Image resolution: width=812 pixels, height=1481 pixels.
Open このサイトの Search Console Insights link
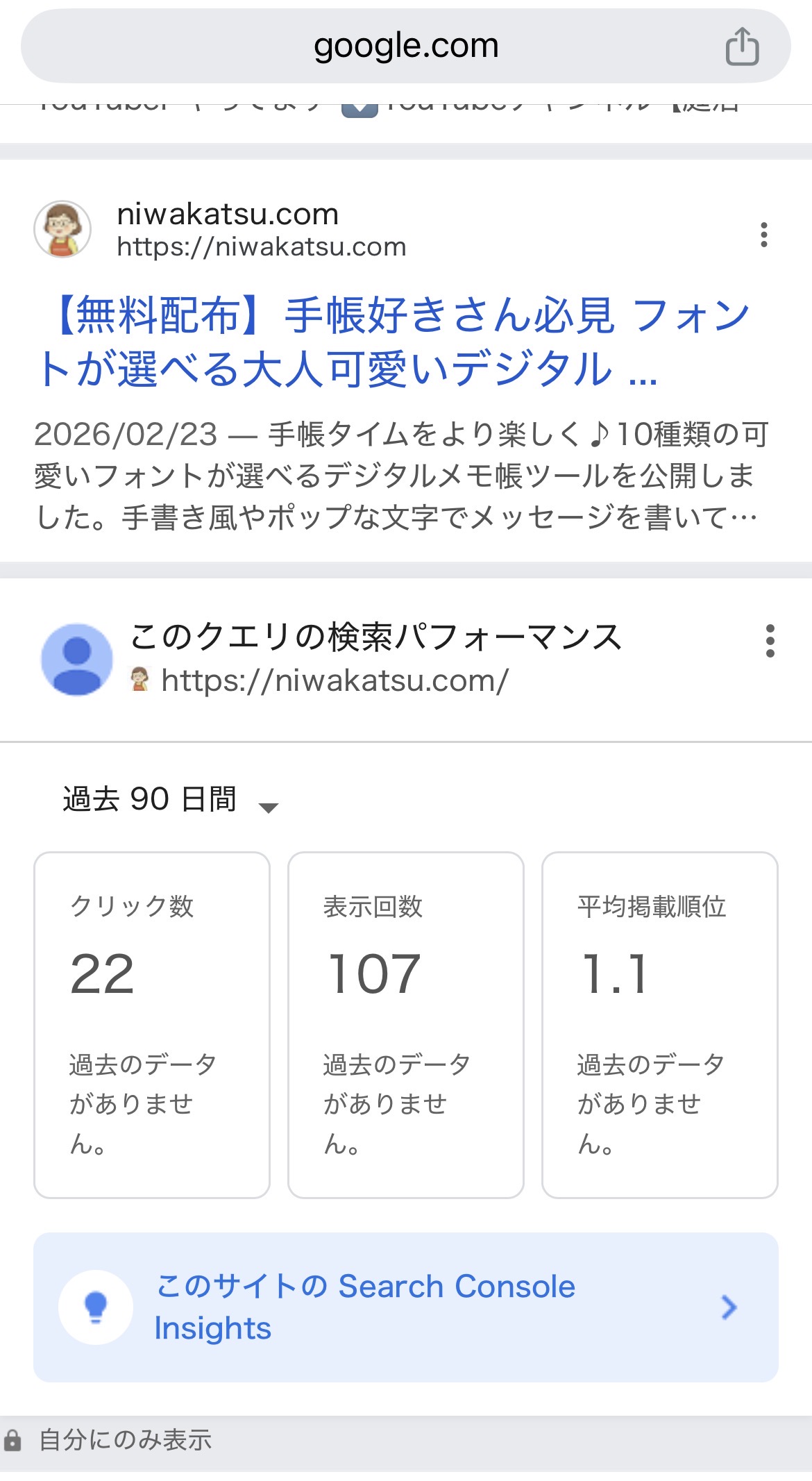366,1307
